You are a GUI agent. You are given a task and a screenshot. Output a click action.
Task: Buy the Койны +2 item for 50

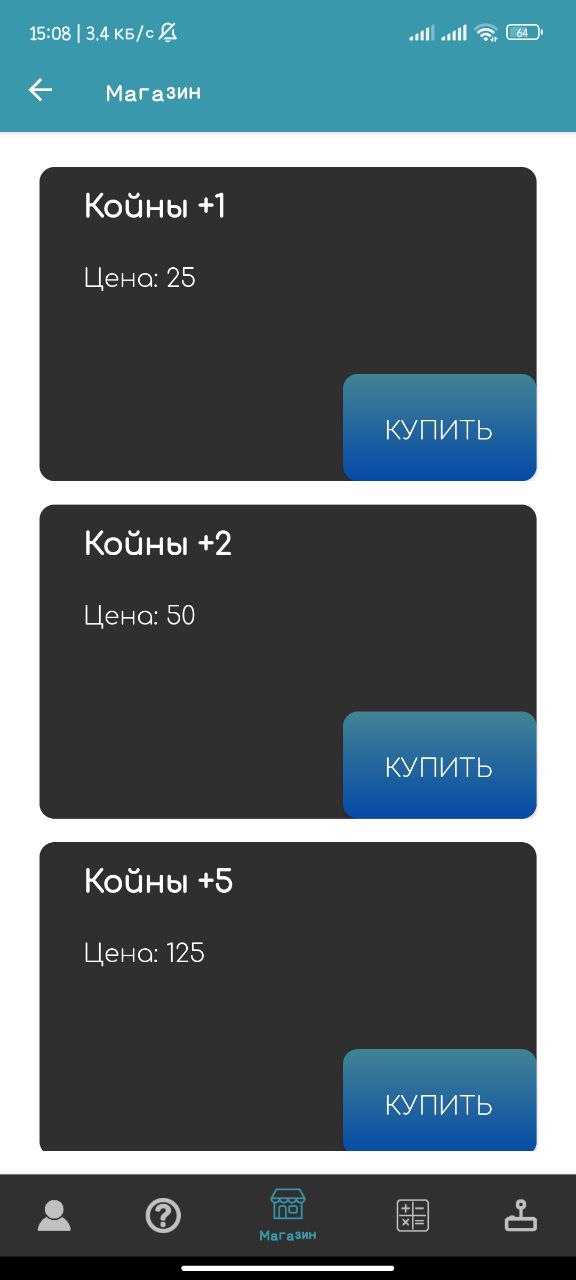(440, 765)
